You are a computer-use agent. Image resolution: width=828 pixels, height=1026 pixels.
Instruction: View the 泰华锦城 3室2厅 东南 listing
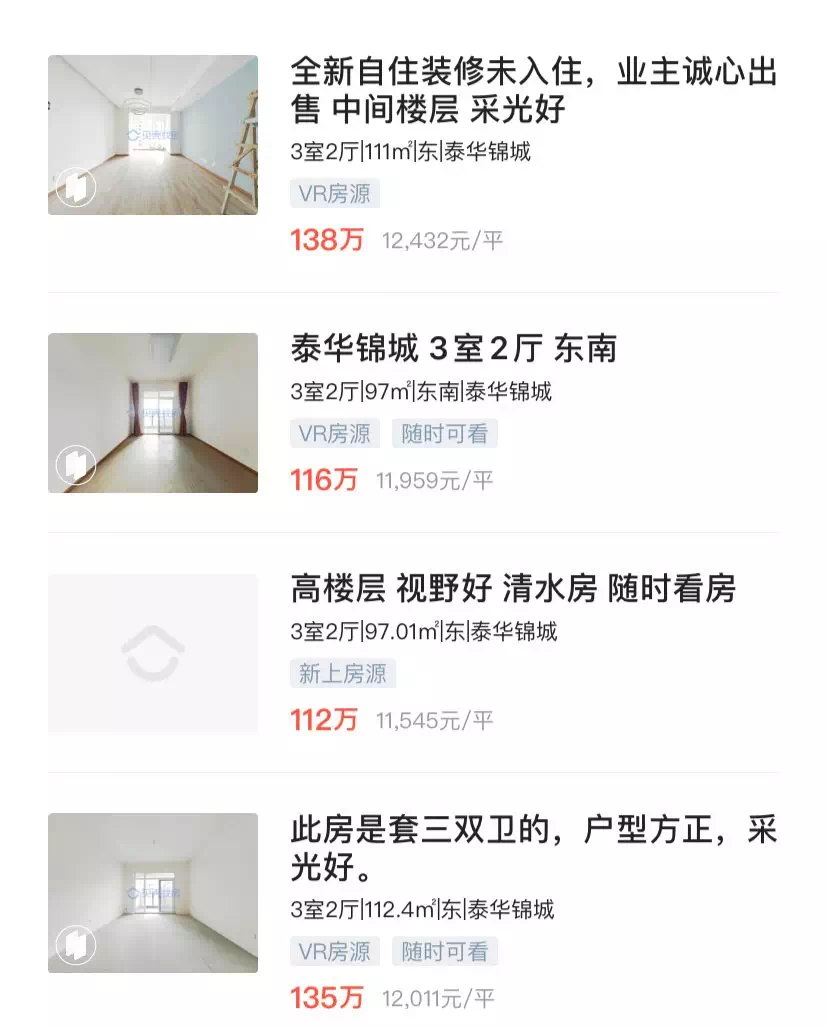point(454,349)
